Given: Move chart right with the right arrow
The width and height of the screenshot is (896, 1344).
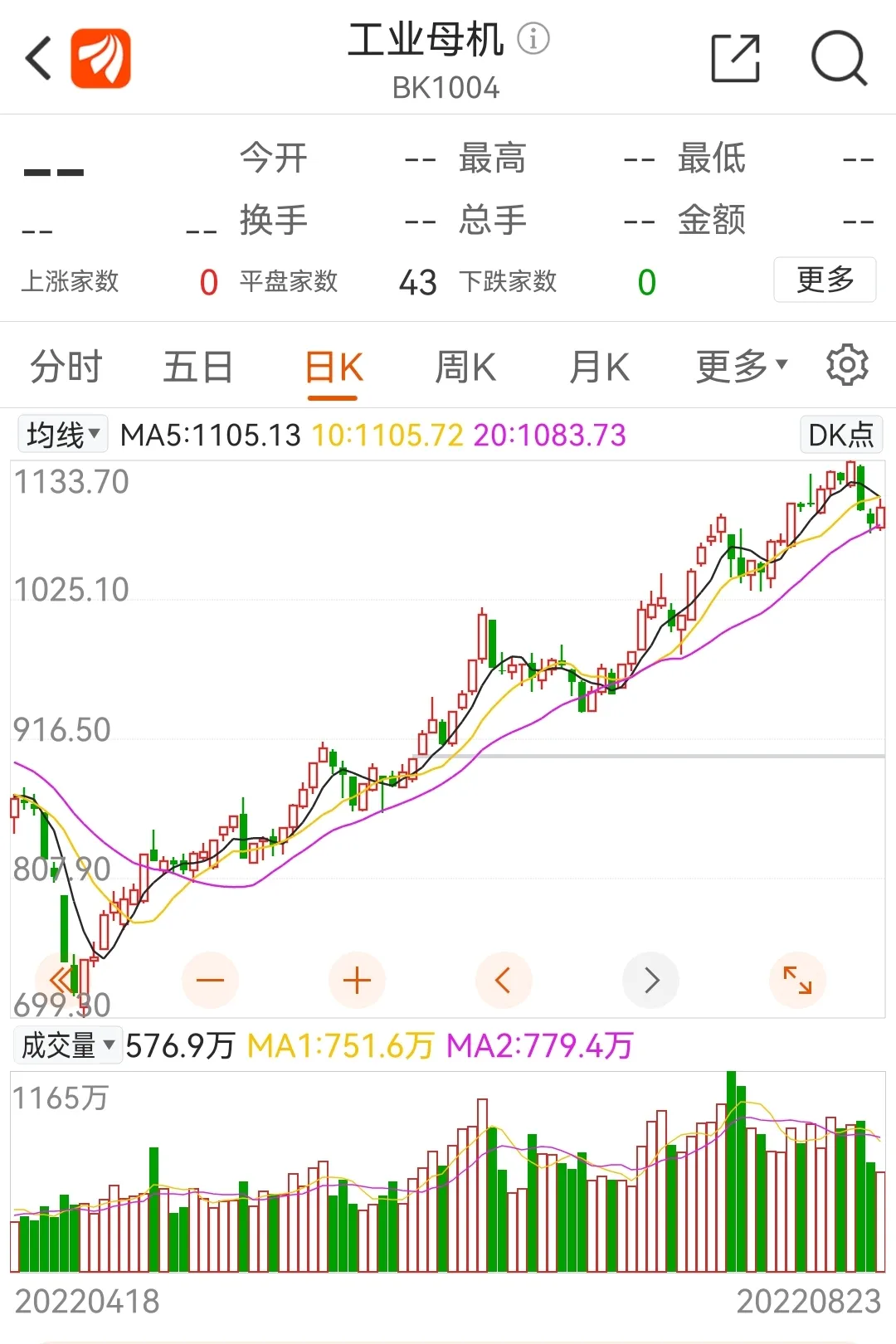Looking at the screenshot, I should (651, 980).
